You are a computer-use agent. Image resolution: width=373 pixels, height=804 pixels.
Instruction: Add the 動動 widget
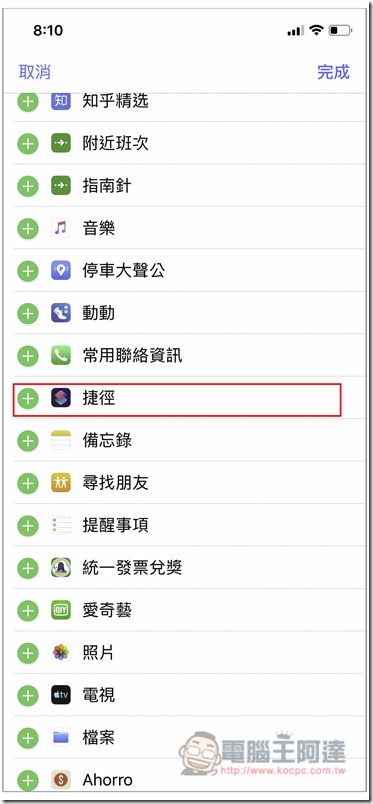pyautogui.click(x=28, y=313)
